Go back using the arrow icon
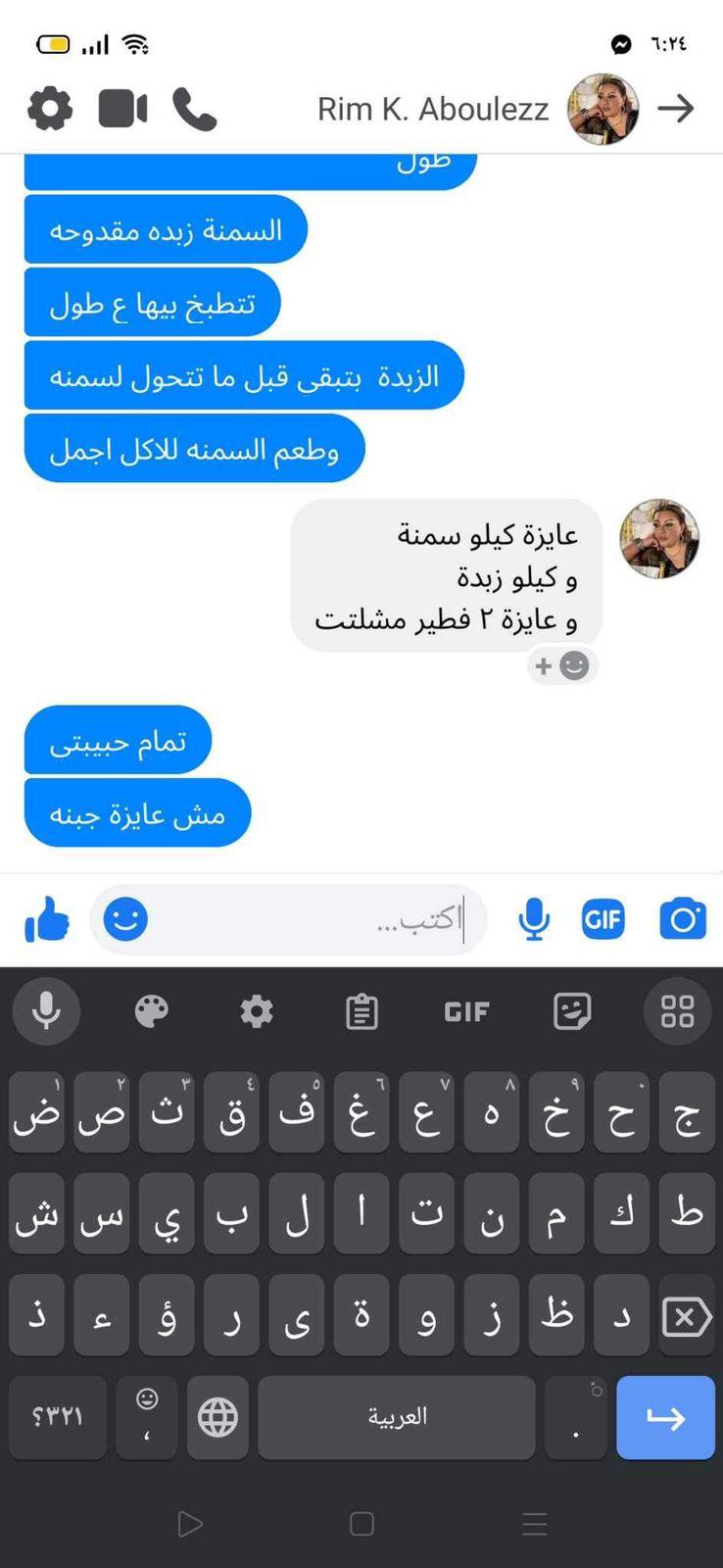 coord(676,109)
